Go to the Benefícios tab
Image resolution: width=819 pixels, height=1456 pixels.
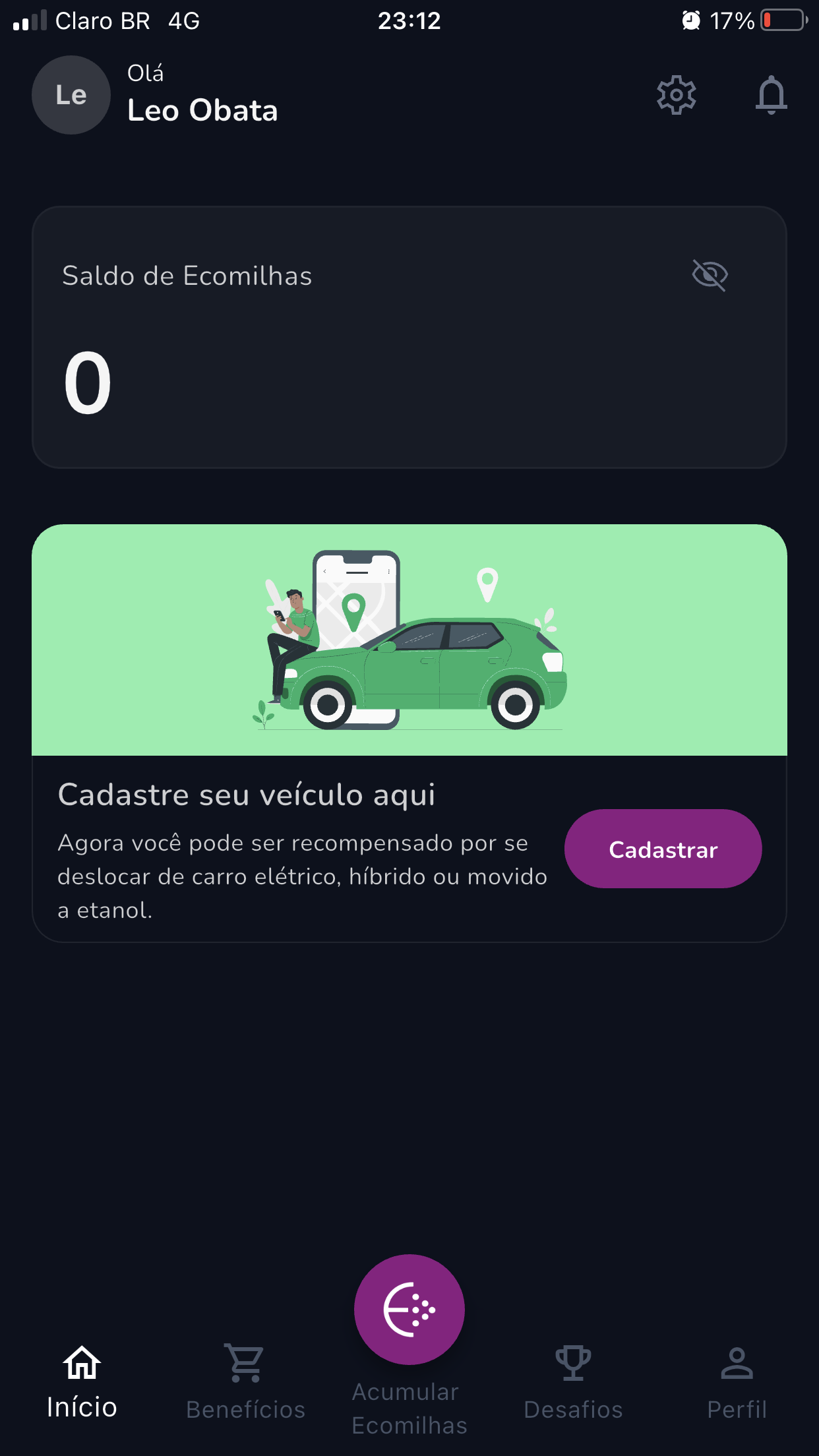tap(245, 1382)
